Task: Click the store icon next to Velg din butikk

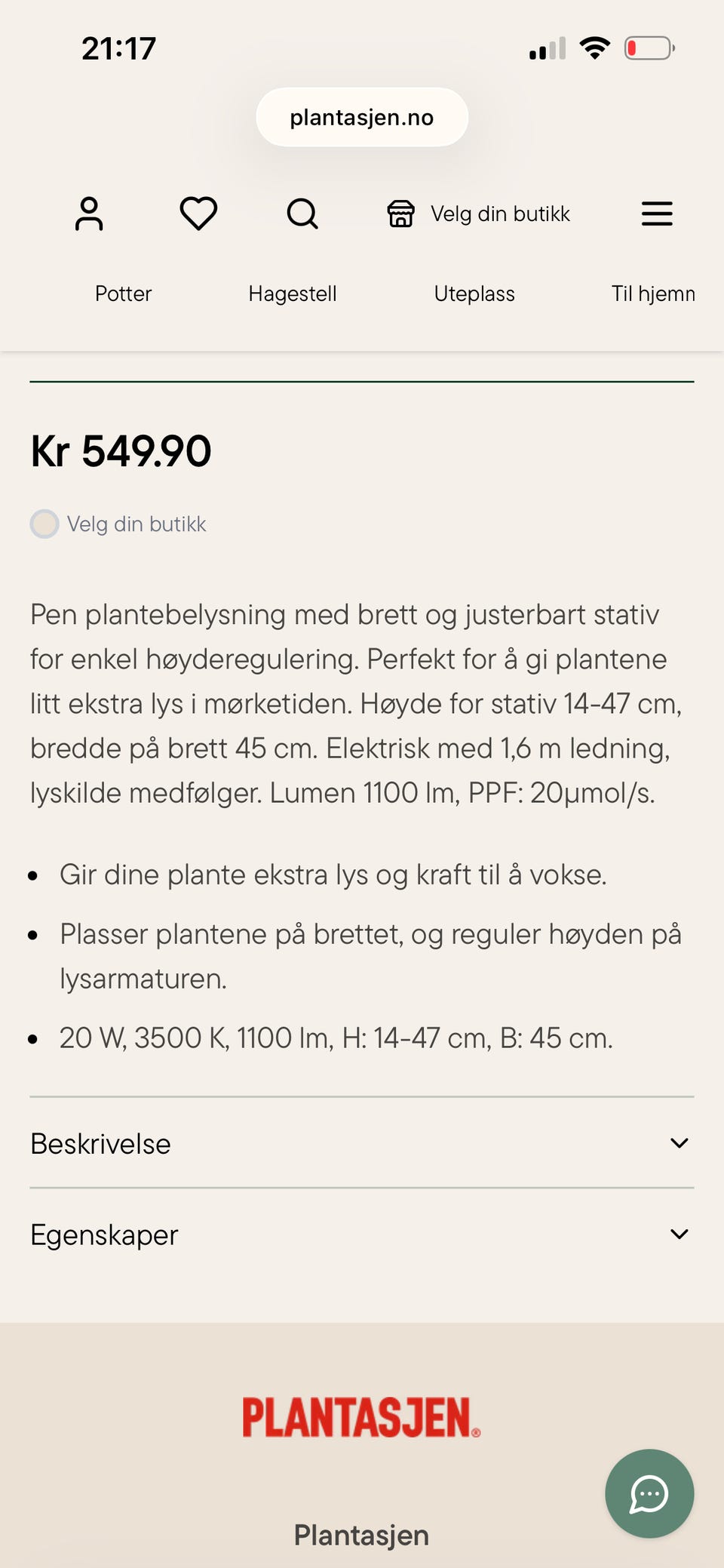Action: click(400, 214)
